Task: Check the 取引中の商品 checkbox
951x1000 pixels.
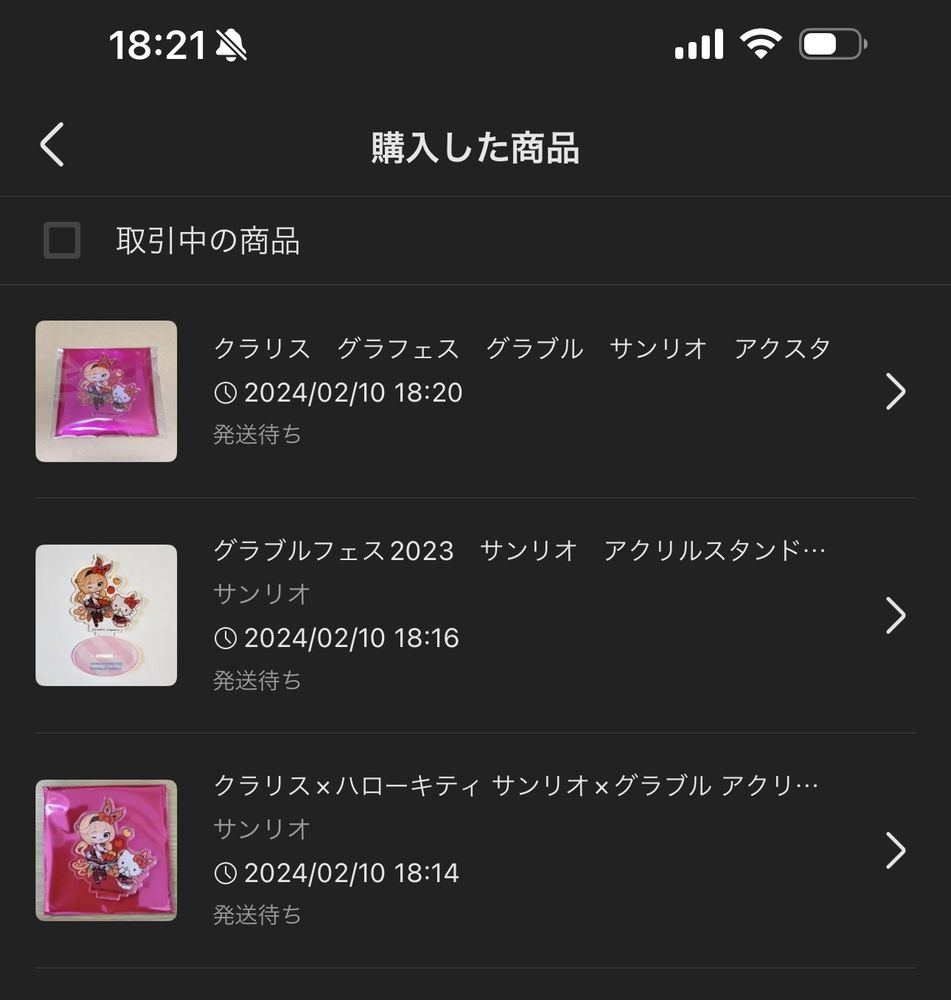Action: click(62, 241)
